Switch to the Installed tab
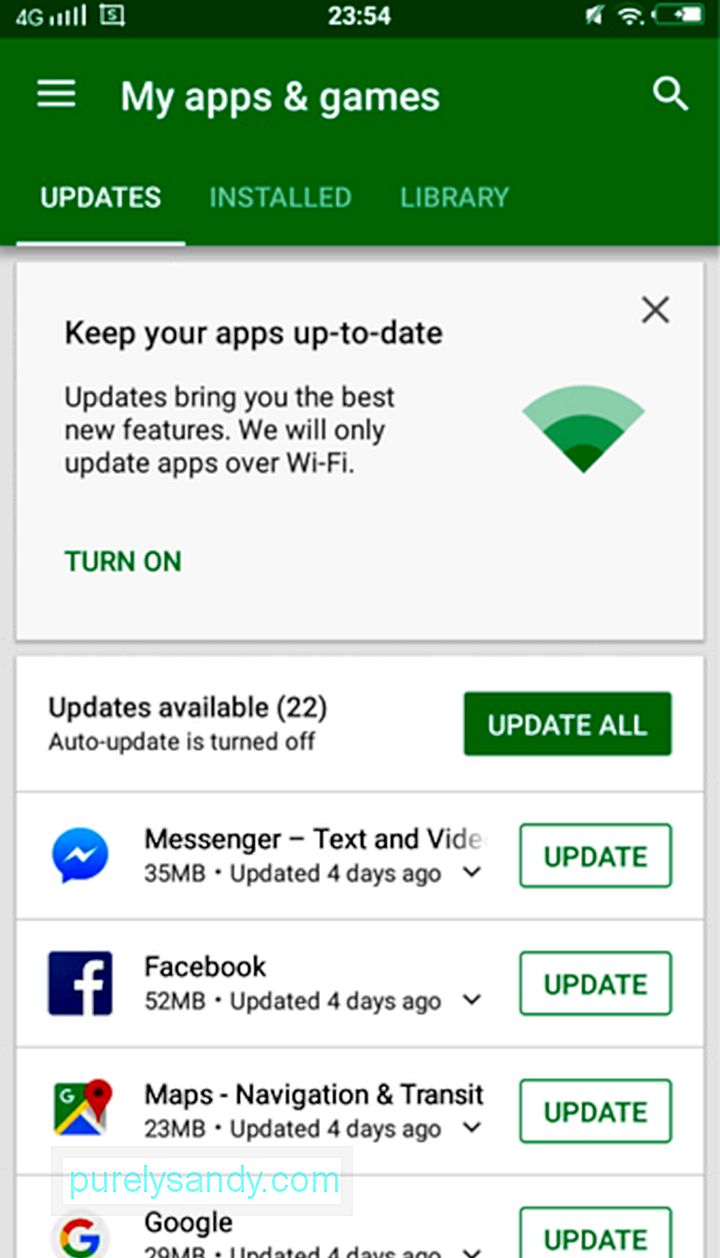The image size is (720, 1258). 280,197
